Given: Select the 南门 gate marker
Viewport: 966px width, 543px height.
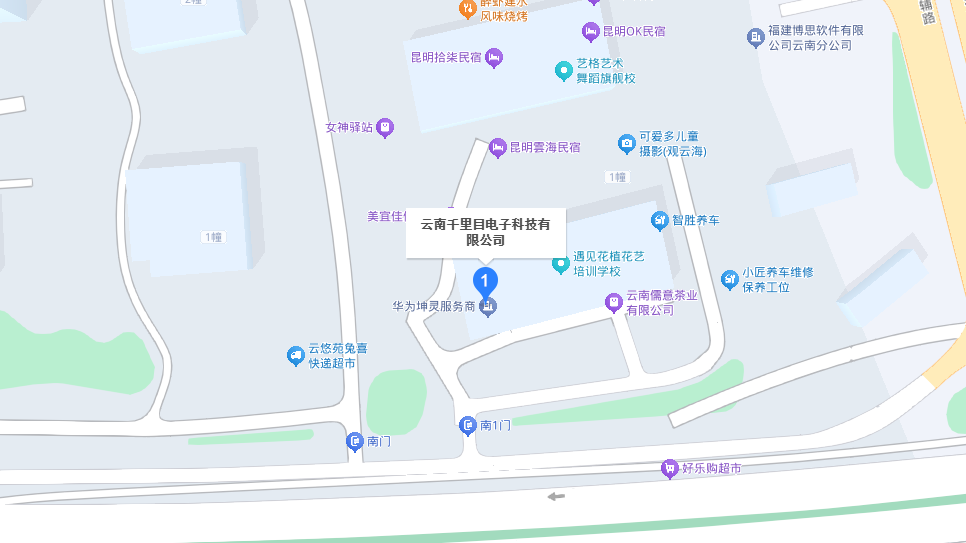Looking at the screenshot, I should coord(355,441).
